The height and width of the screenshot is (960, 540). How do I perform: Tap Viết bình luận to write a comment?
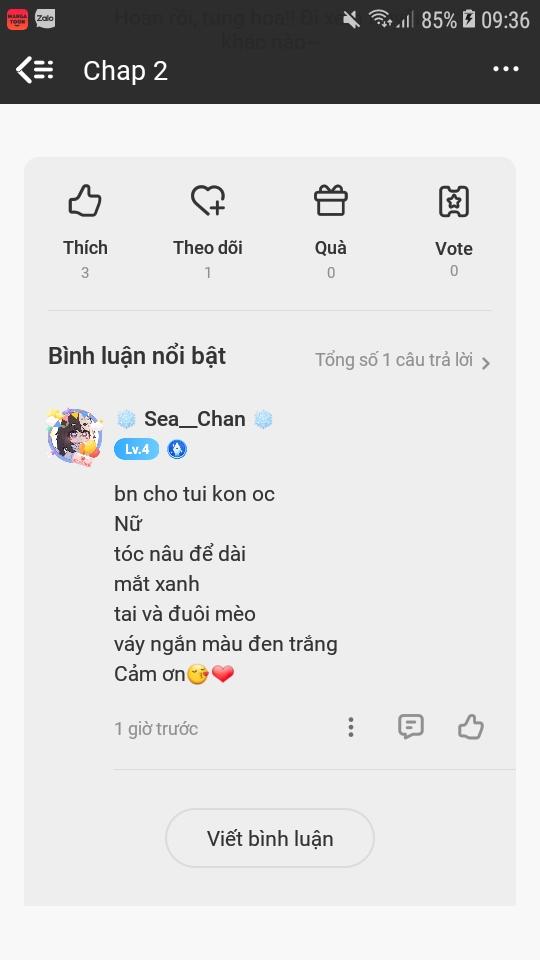click(x=270, y=838)
